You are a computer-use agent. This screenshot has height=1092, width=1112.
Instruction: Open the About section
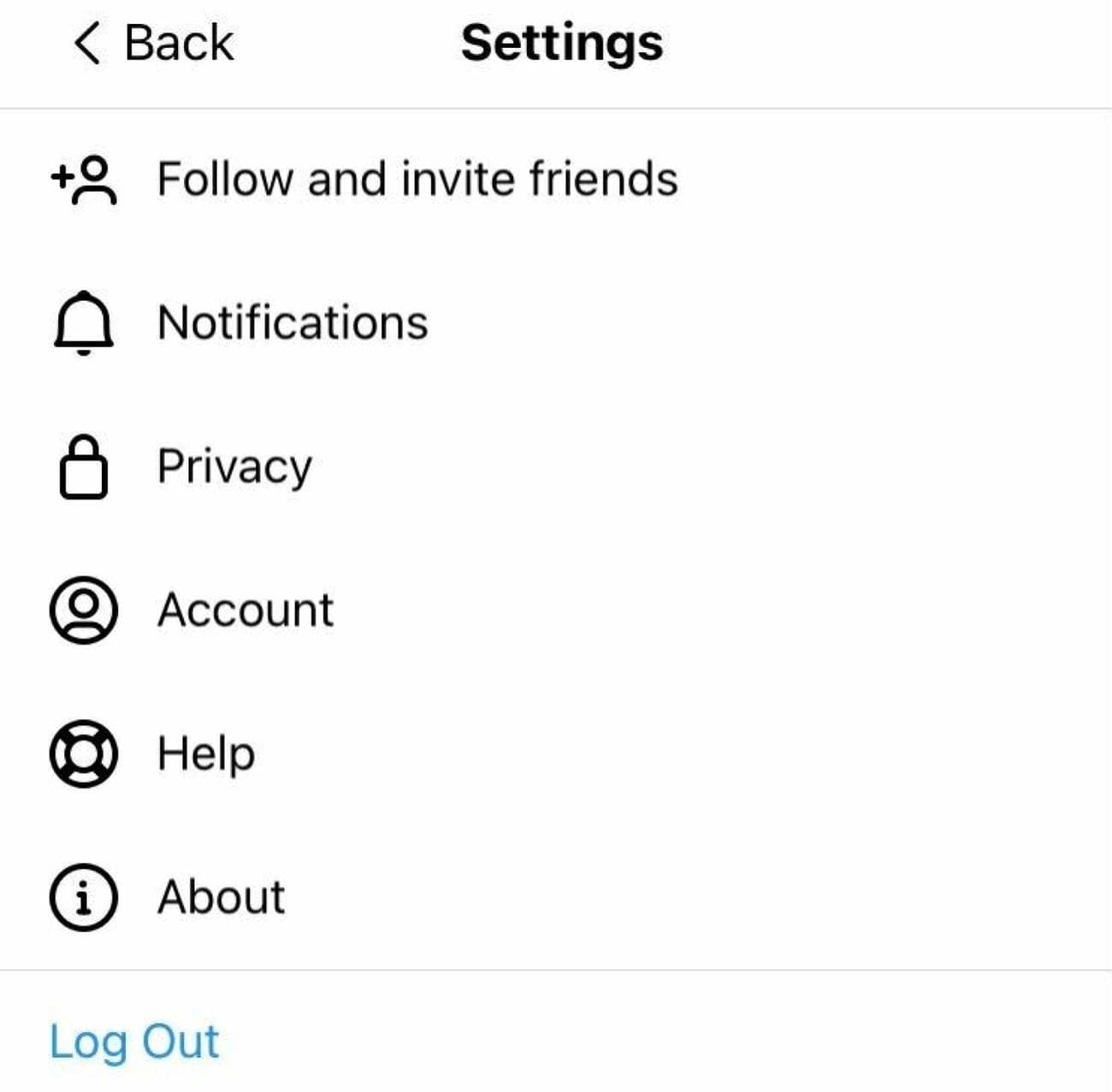[221, 897]
